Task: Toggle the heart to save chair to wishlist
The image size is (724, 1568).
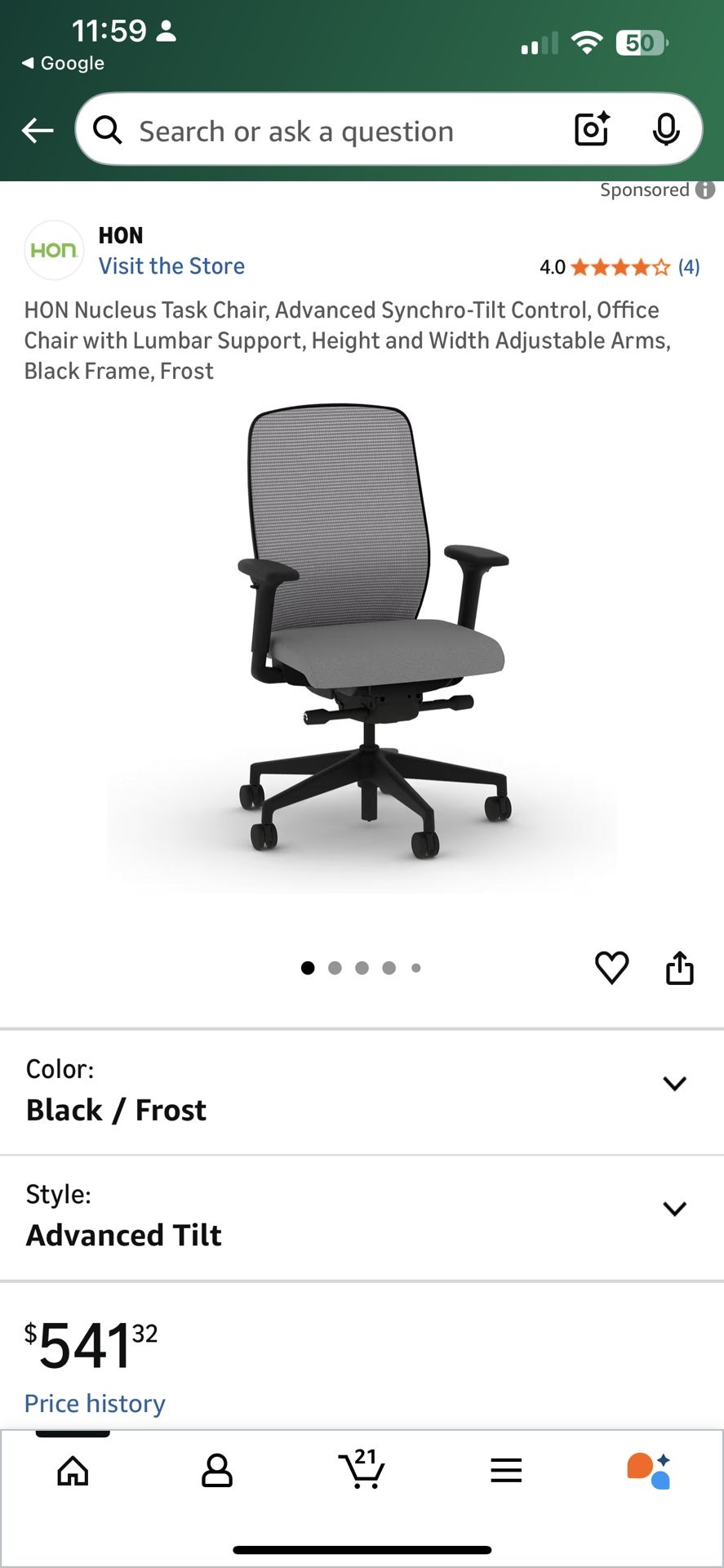Action: coord(611,968)
